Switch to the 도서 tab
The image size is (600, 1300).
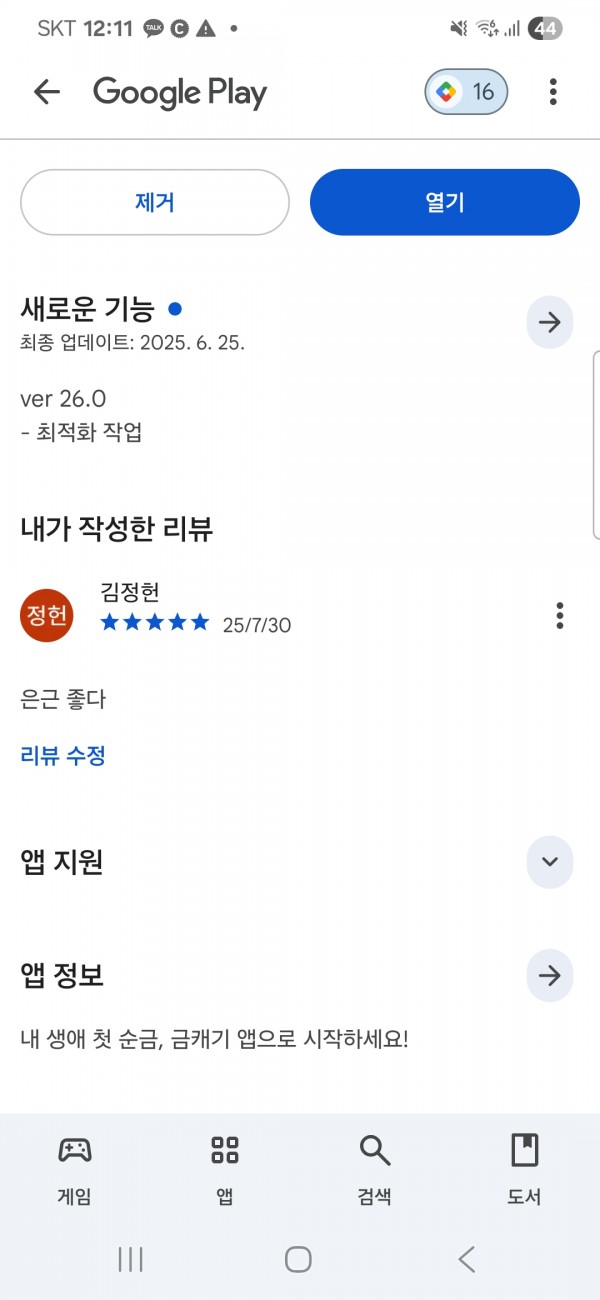(x=525, y=1169)
